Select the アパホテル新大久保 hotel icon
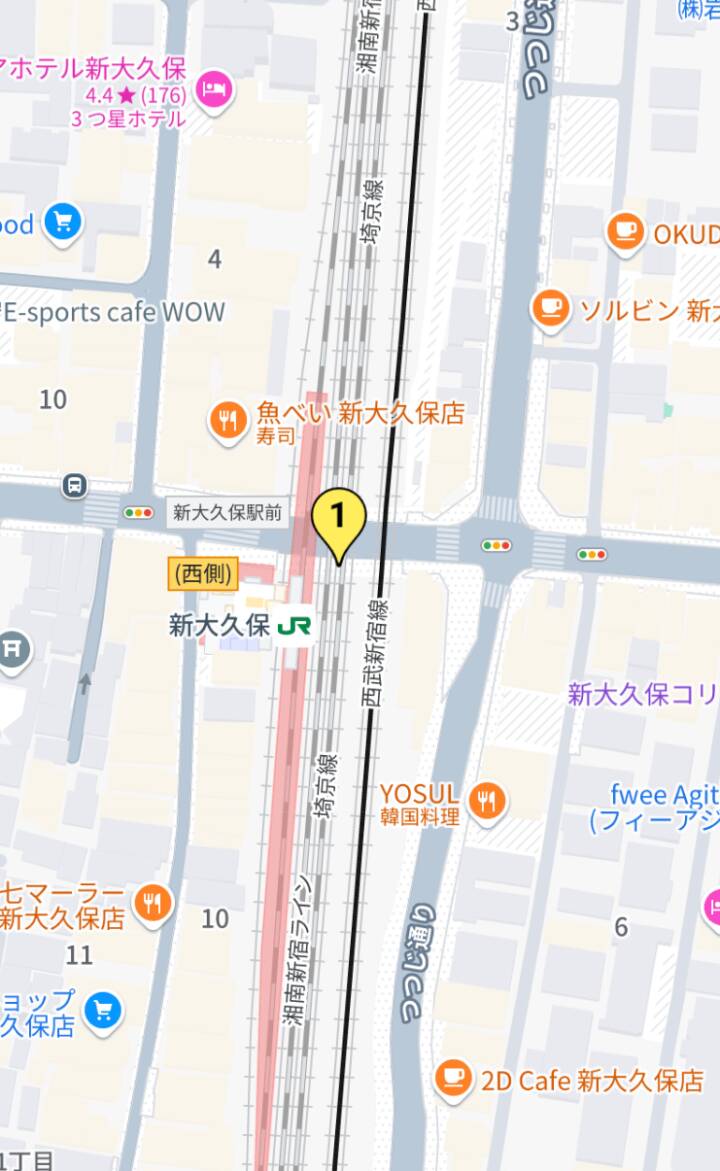The width and height of the screenshot is (720, 1171). coord(213,88)
